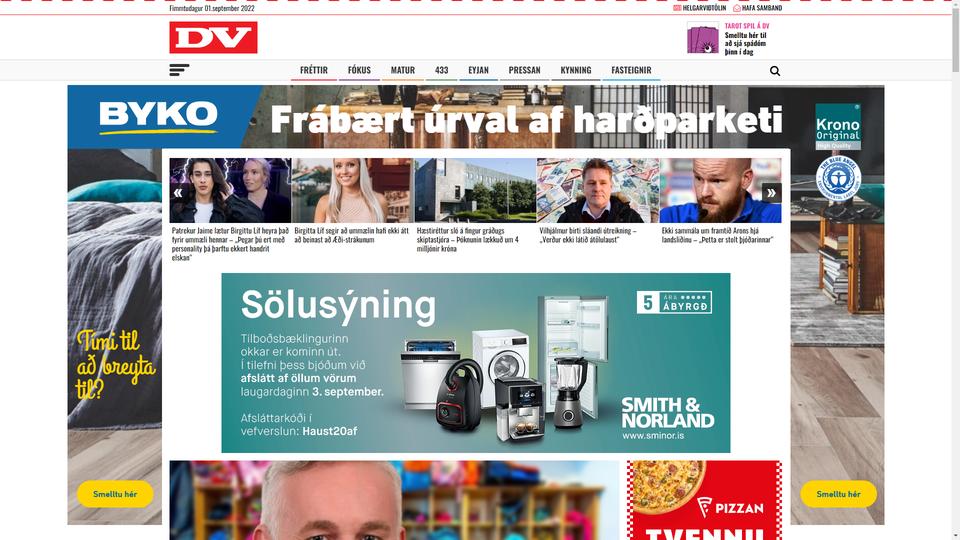Image resolution: width=960 pixels, height=540 pixels.
Task: Open the hamburger menu
Action: [x=179, y=70]
